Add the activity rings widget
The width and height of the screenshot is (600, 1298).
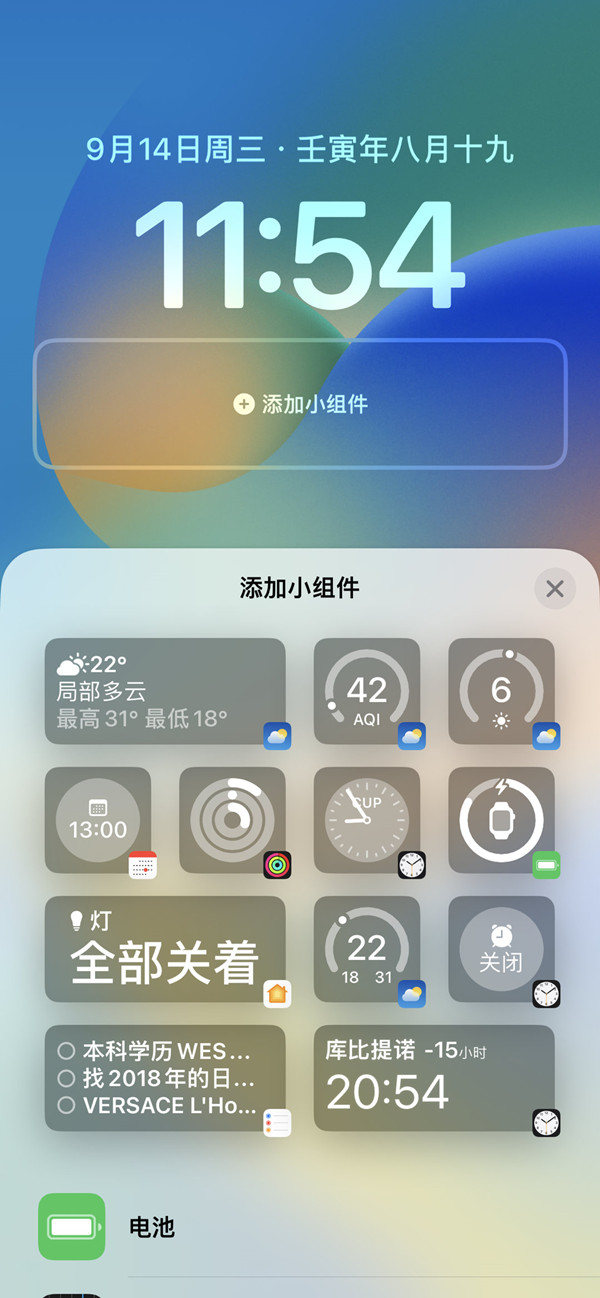[232, 820]
